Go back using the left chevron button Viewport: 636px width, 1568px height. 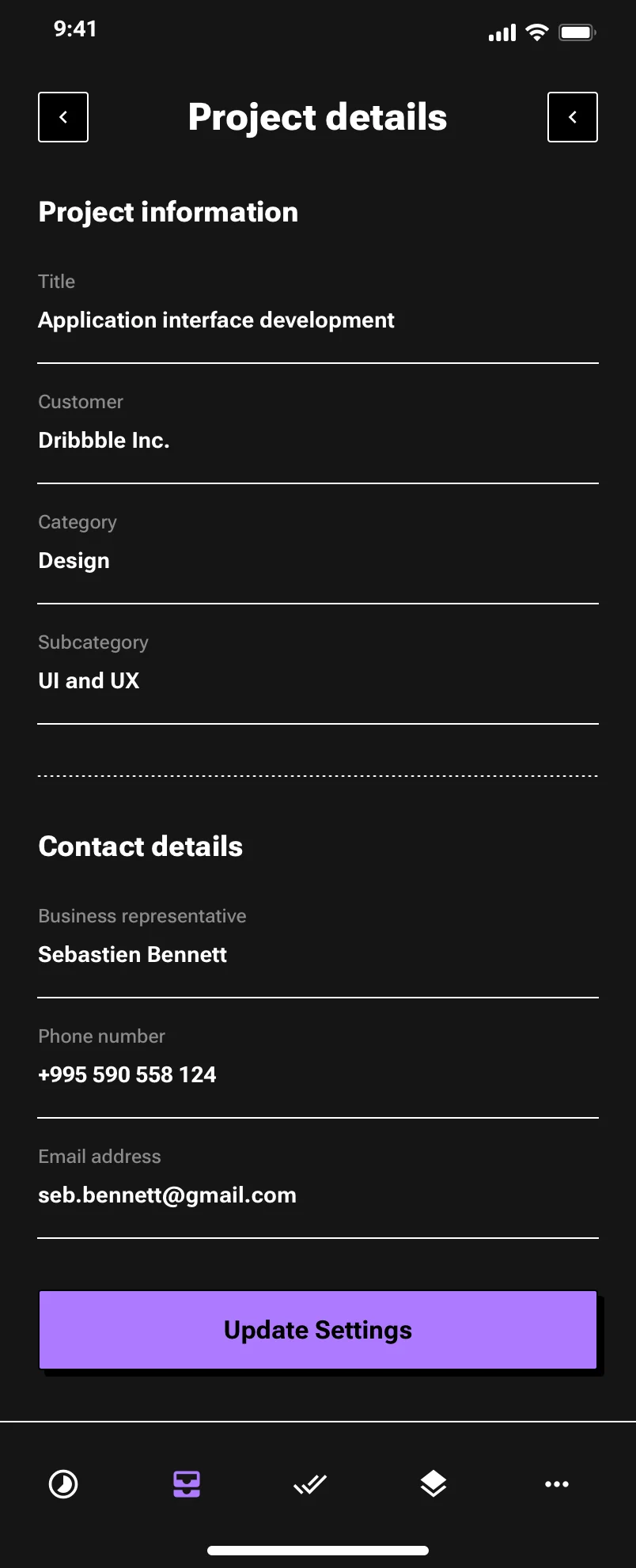click(x=62, y=116)
